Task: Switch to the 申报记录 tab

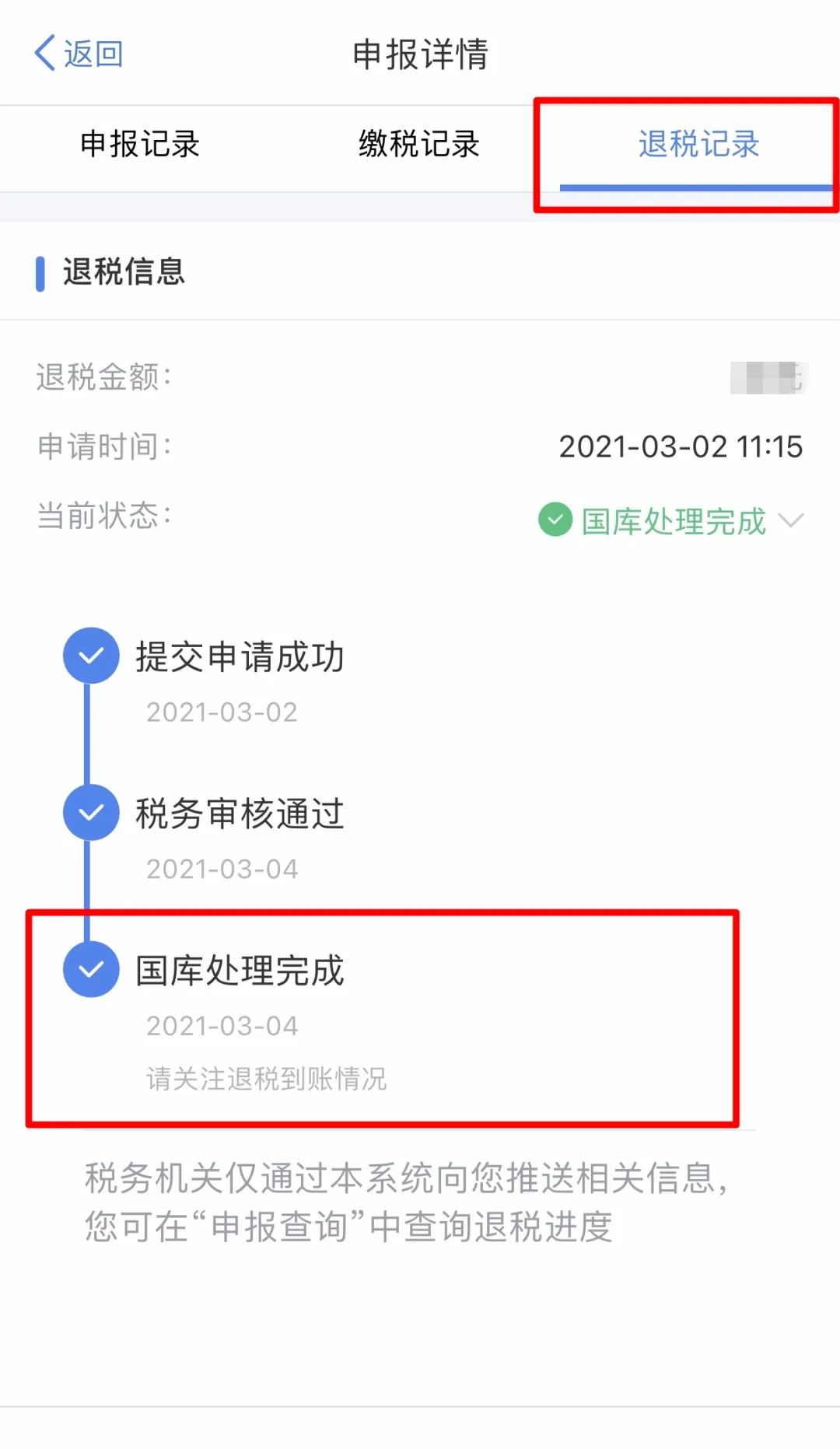Action: 140,144
